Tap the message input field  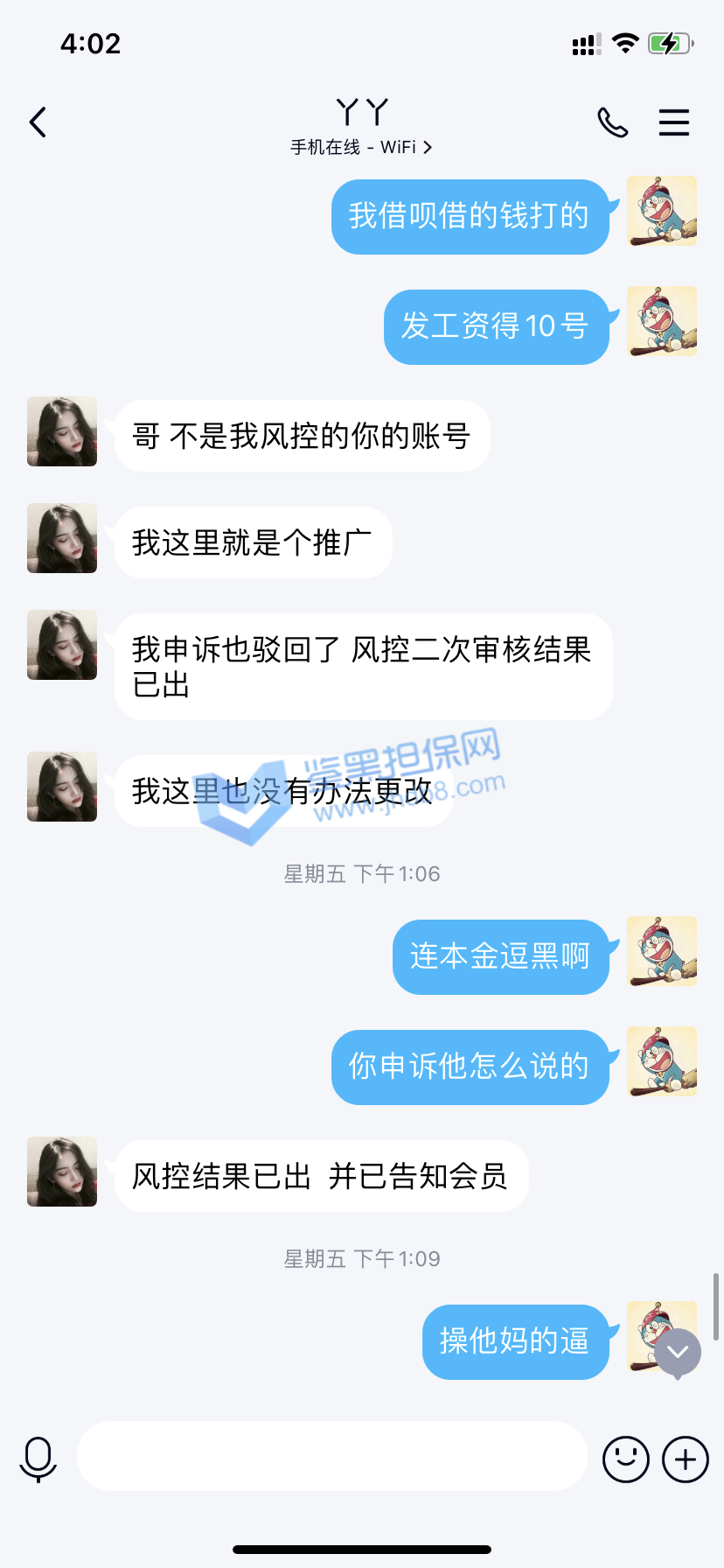[332, 1456]
